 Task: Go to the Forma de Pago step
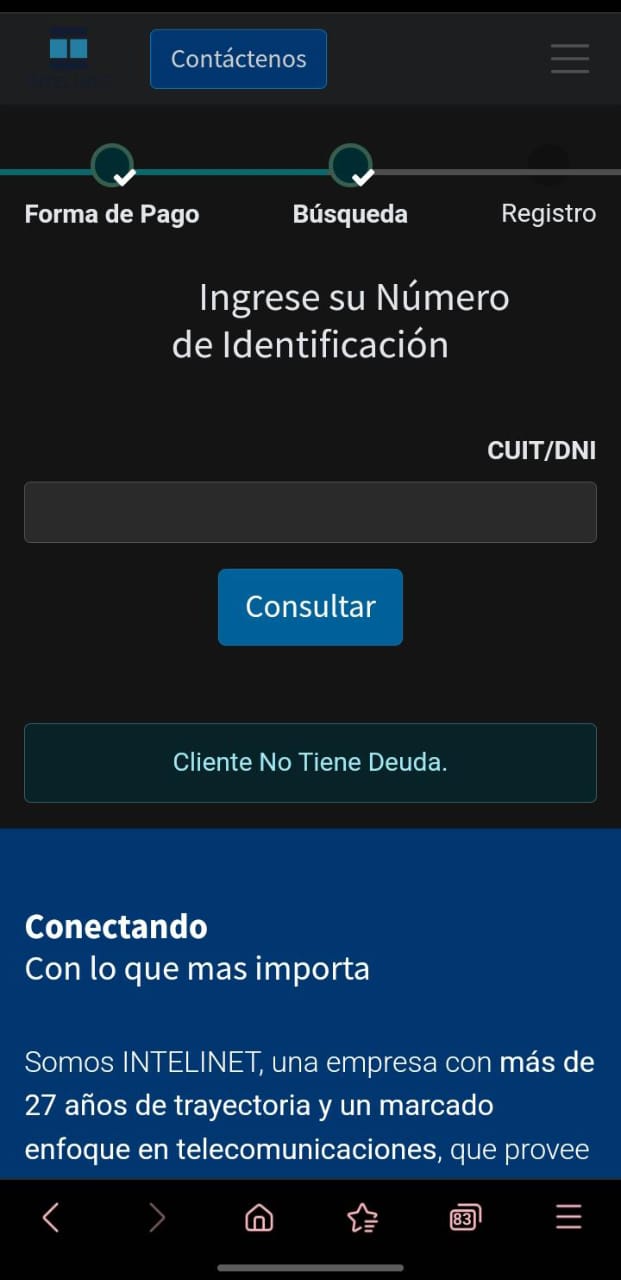[x=112, y=168]
